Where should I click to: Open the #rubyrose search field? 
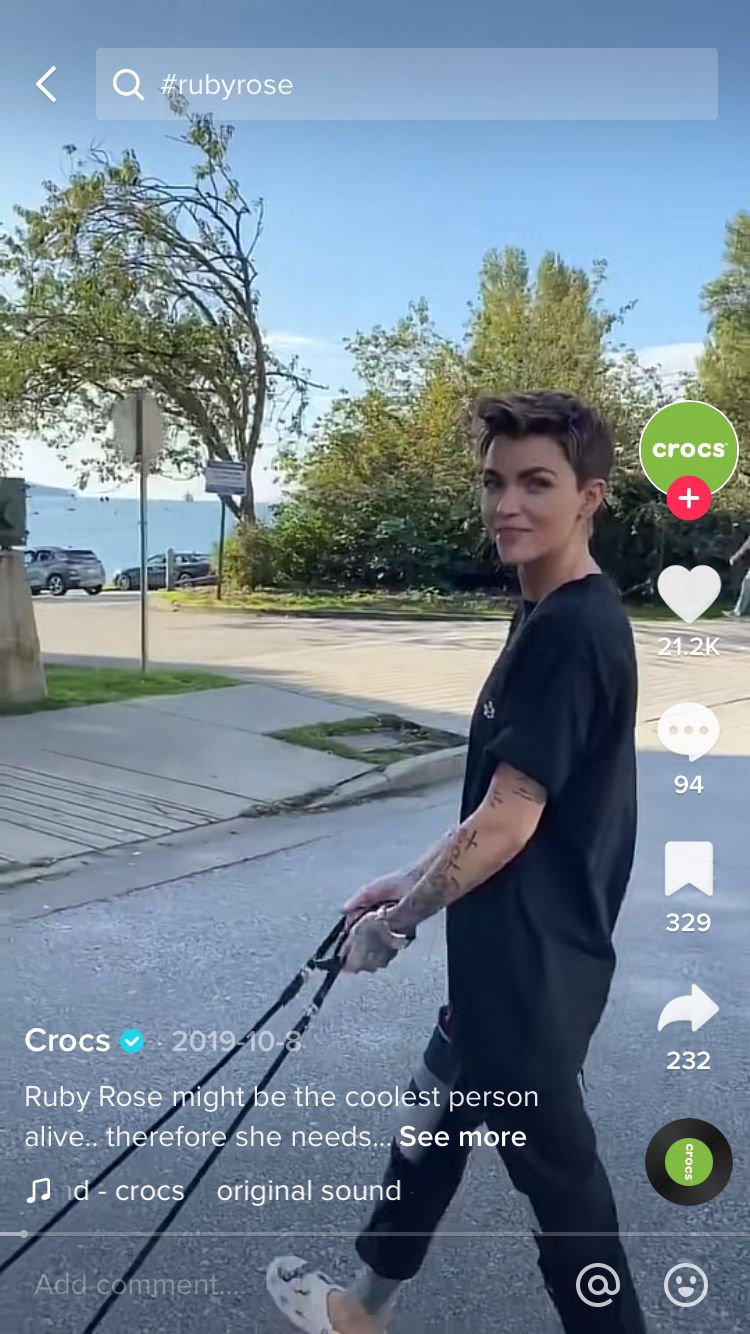point(407,84)
